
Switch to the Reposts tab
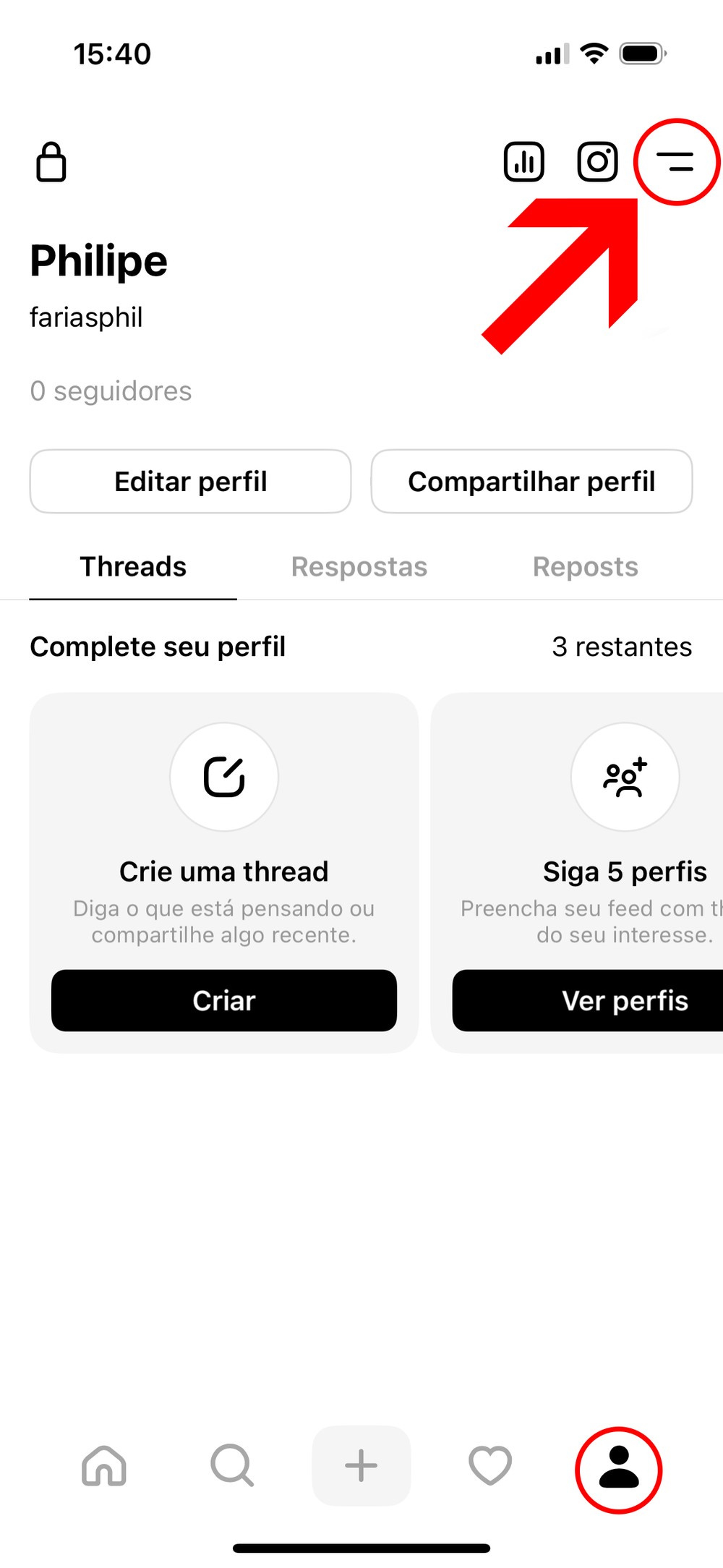pos(585,567)
